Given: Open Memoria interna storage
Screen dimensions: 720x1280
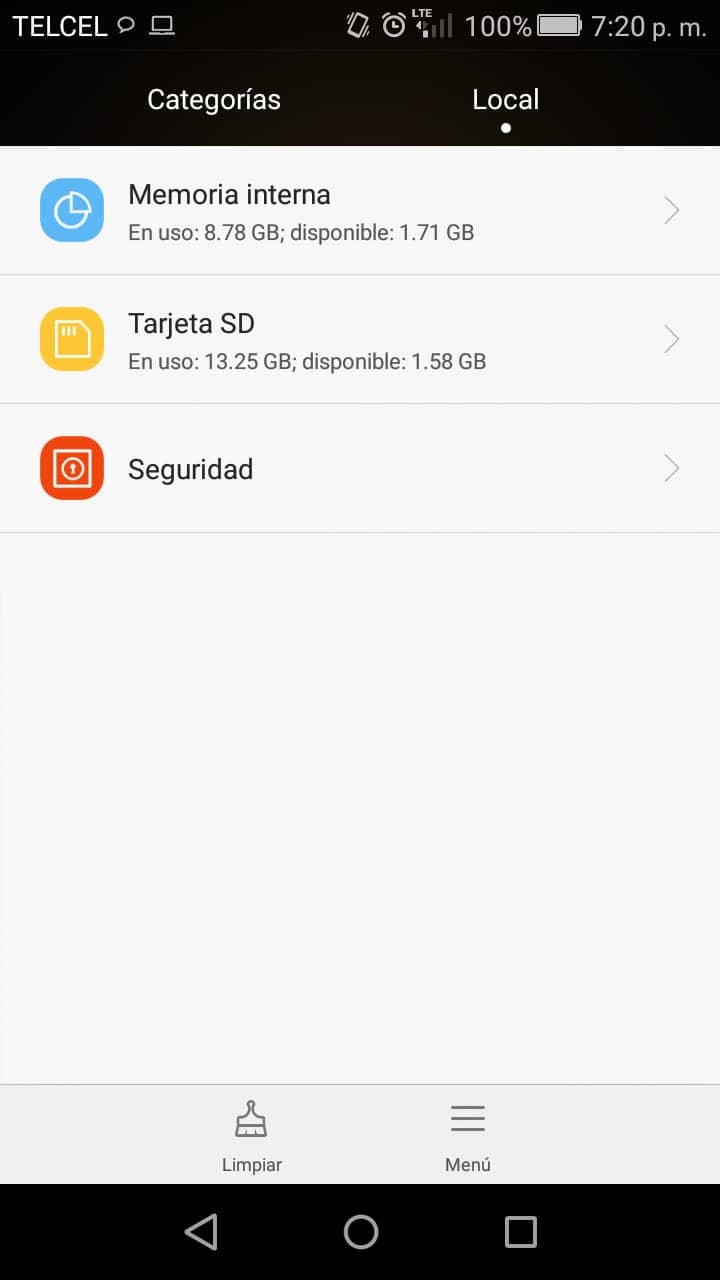Looking at the screenshot, I should (360, 211).
